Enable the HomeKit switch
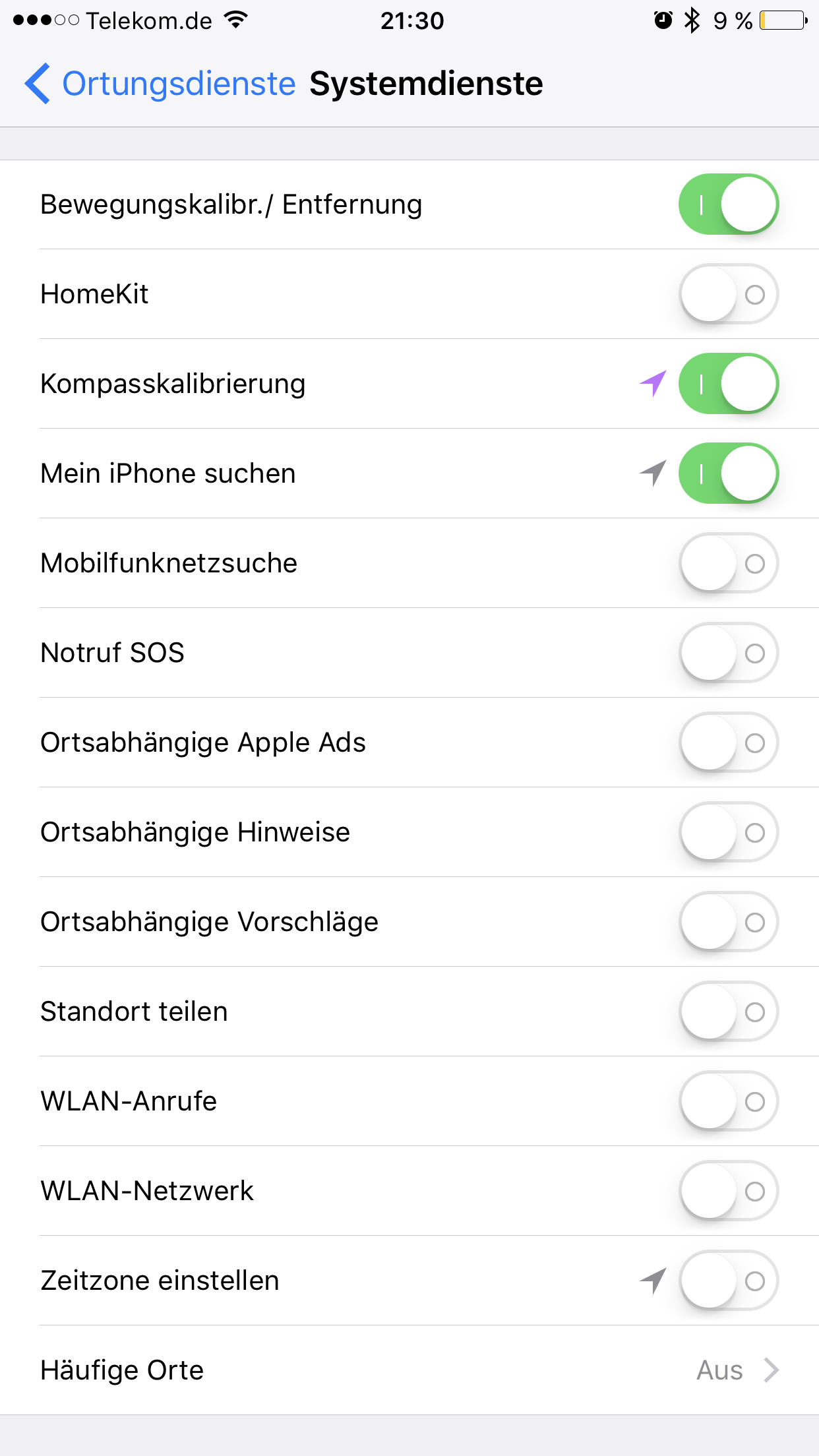The image size is (819, 1456). click(729, 294)
